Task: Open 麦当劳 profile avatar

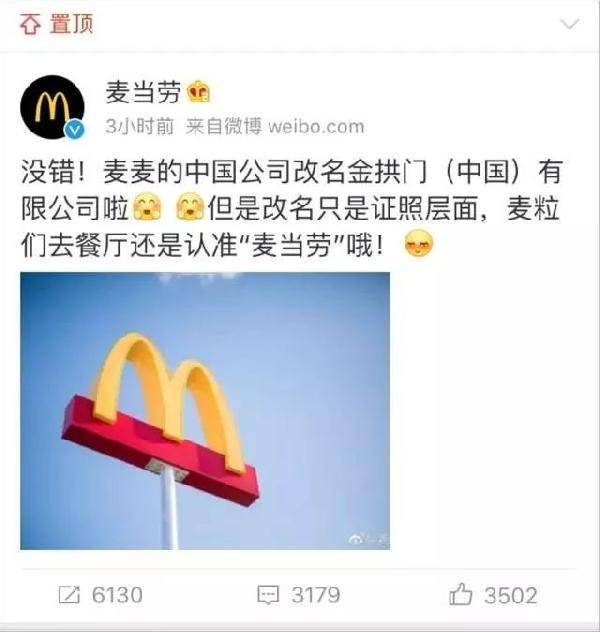Action: [51, 107]
